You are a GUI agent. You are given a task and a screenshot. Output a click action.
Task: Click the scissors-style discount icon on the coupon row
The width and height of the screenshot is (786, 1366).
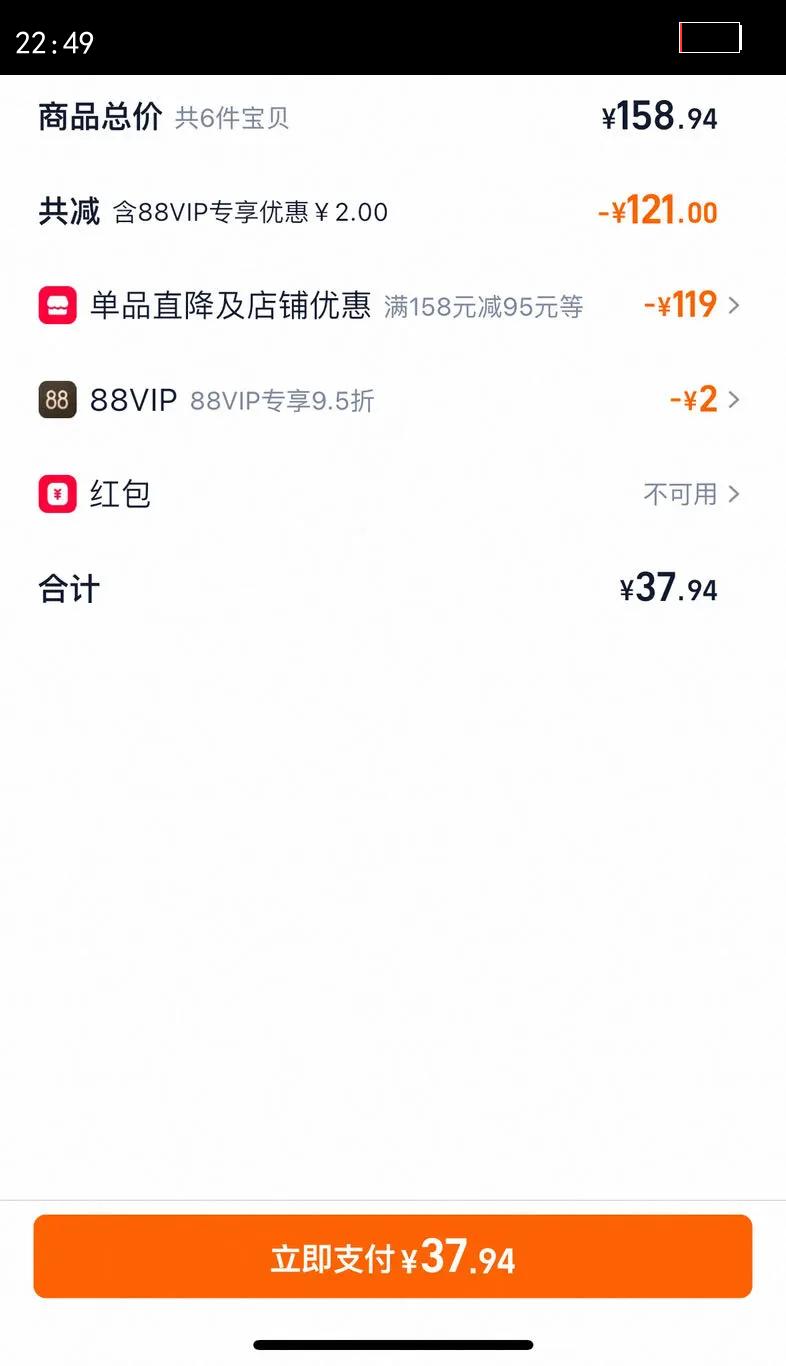click(59, 304)
